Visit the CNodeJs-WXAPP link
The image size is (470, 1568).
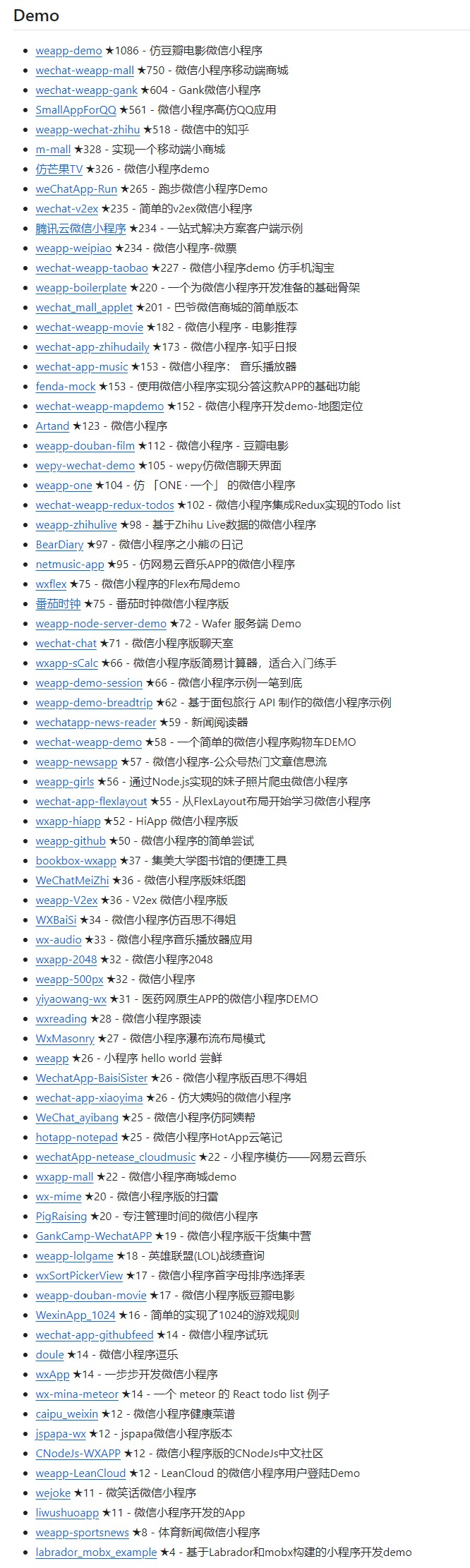pyautogui.click(x=78, y=1453)
